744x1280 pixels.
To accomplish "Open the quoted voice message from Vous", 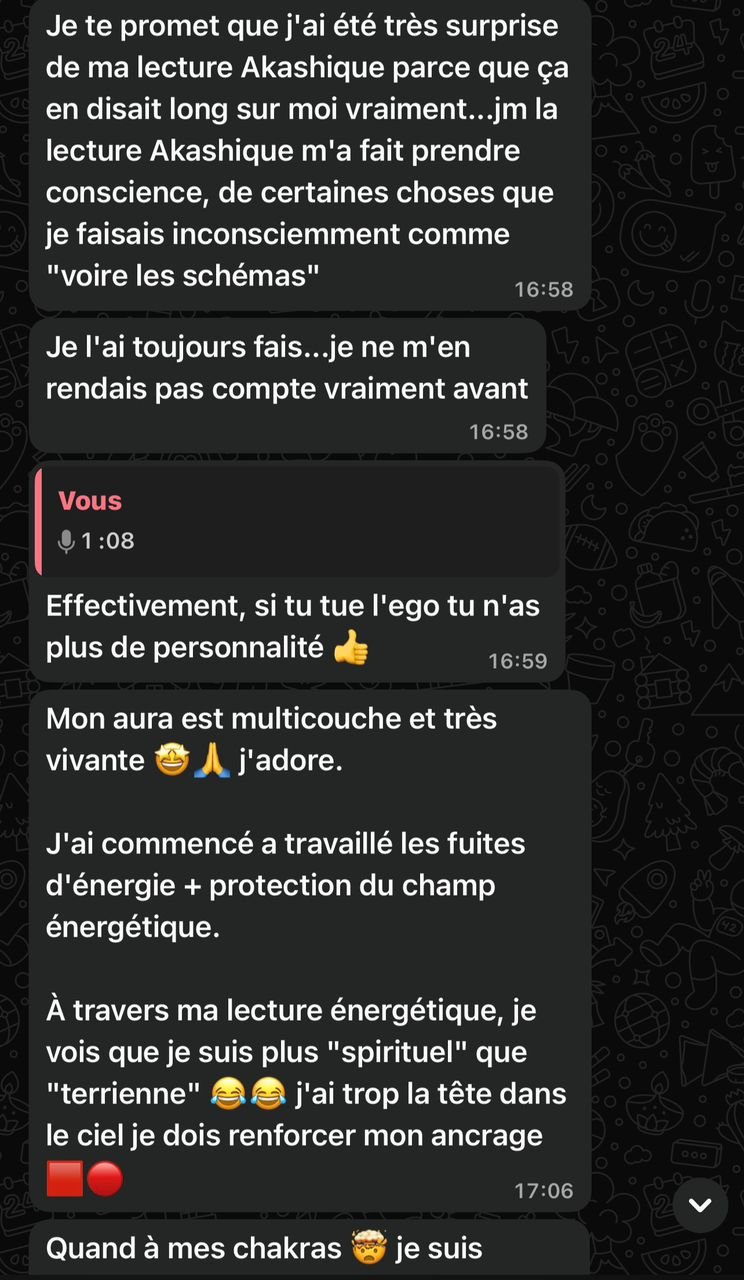I will [x=298, y=521].
